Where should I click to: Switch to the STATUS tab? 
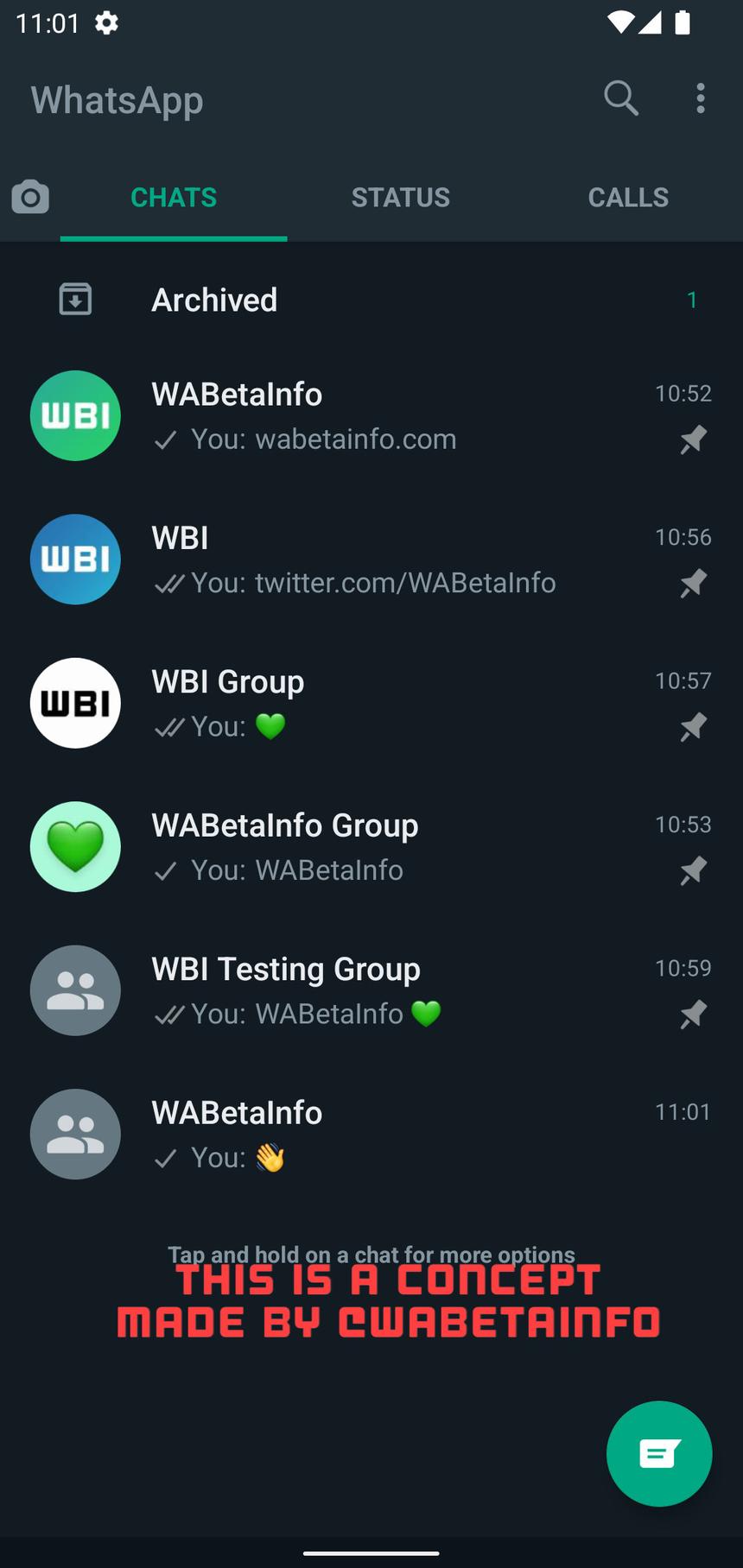pos(400,197)
